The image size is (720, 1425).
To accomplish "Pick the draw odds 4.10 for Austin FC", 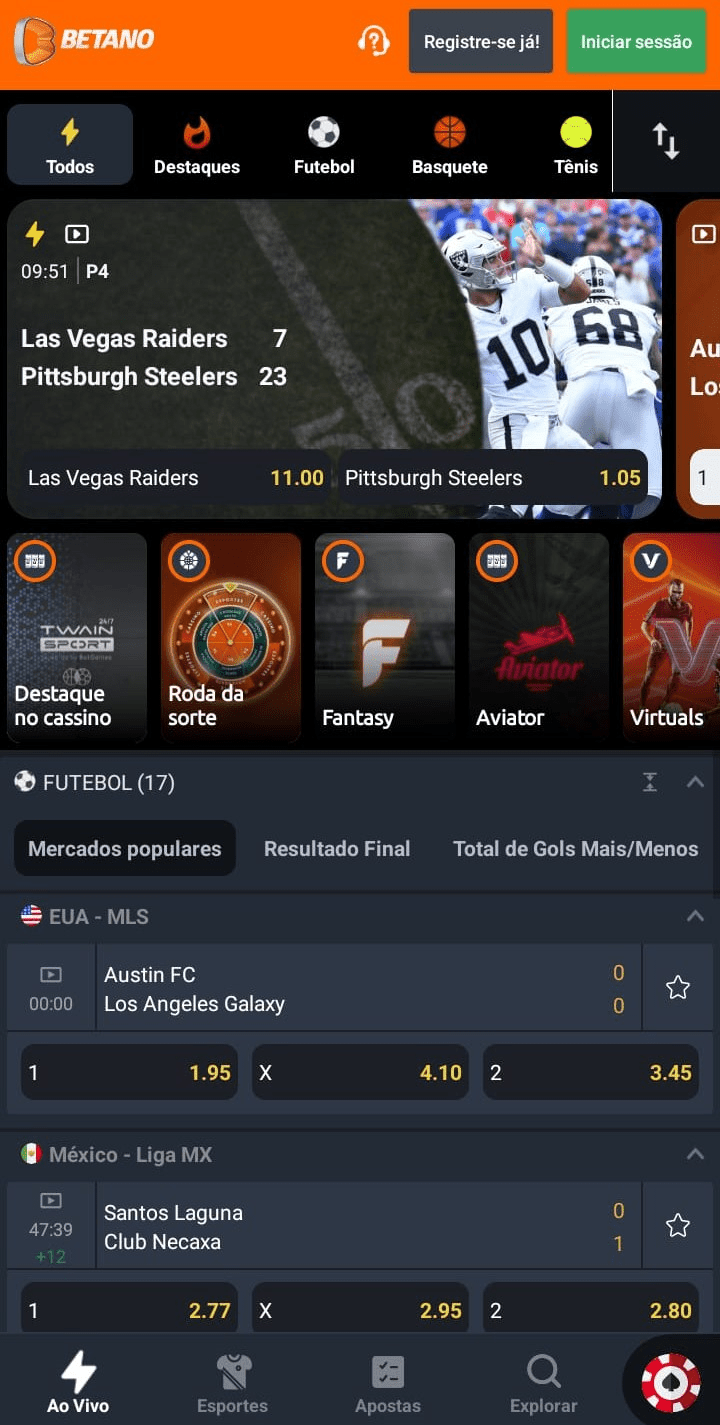I will [x=360, y=1073].
